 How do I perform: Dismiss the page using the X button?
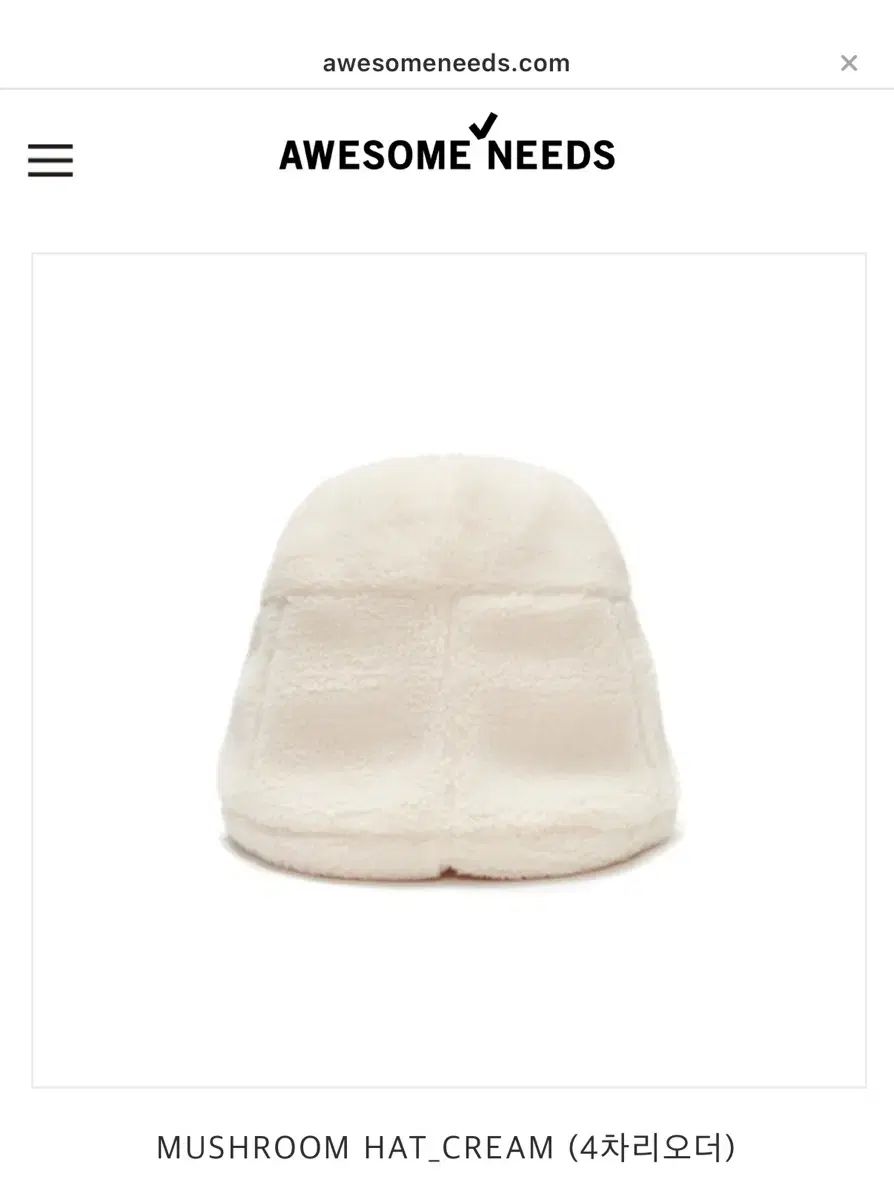click(849, 63)
